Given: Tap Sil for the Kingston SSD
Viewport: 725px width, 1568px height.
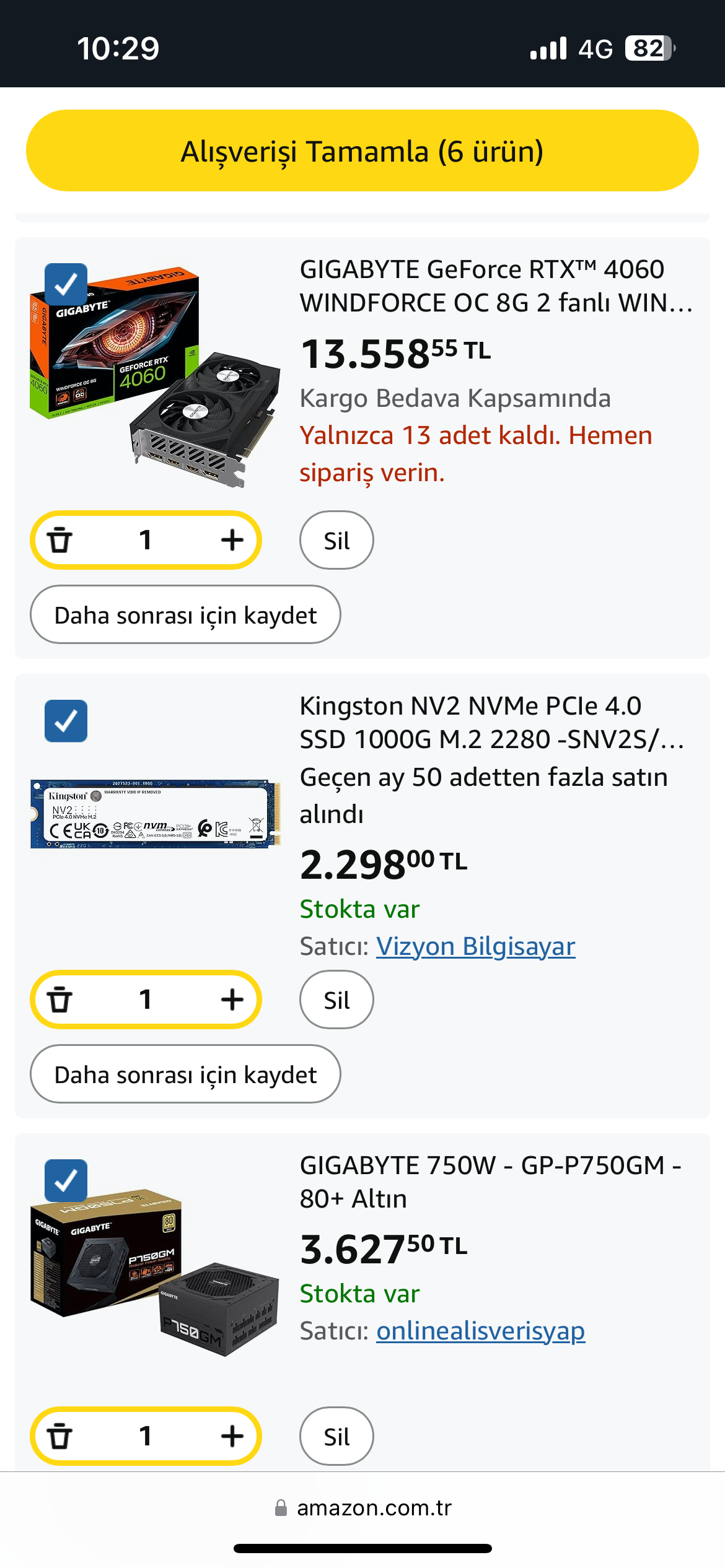Looking at the screenshot, I should click(336, 1000).
